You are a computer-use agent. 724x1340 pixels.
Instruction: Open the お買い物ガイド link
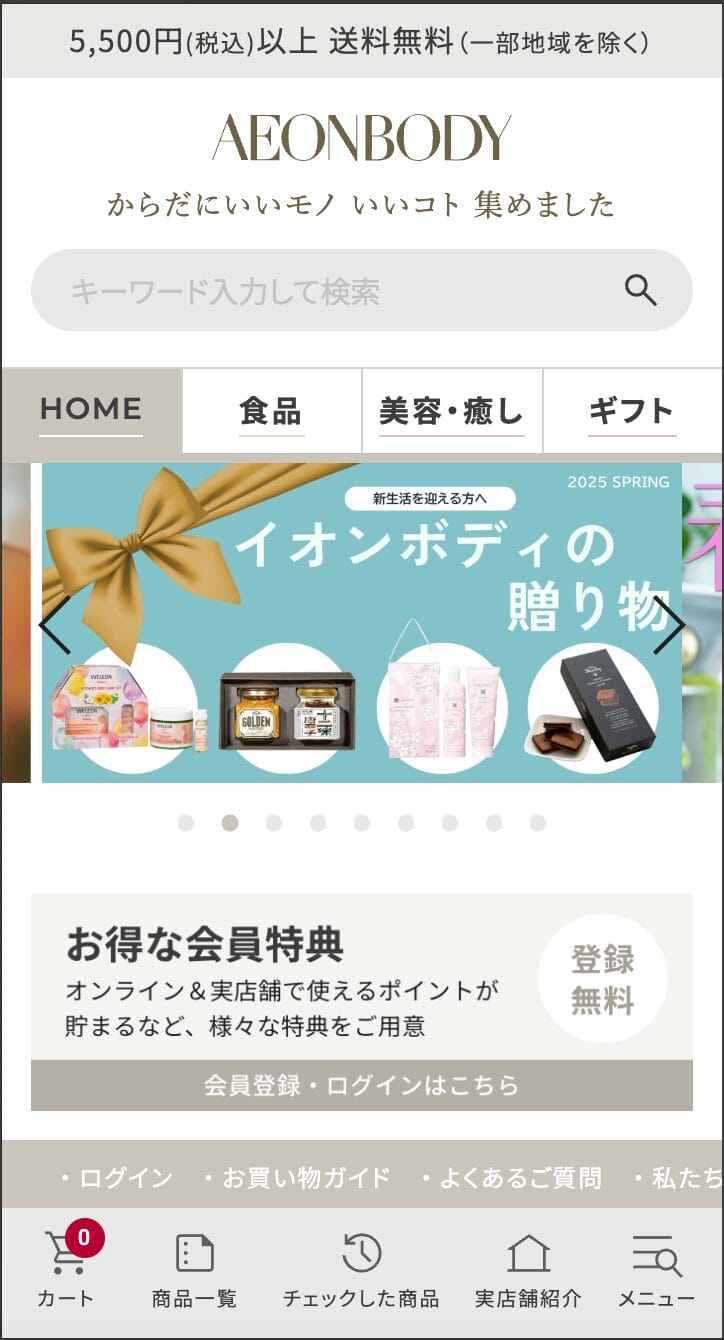(x=296, y=1178)
